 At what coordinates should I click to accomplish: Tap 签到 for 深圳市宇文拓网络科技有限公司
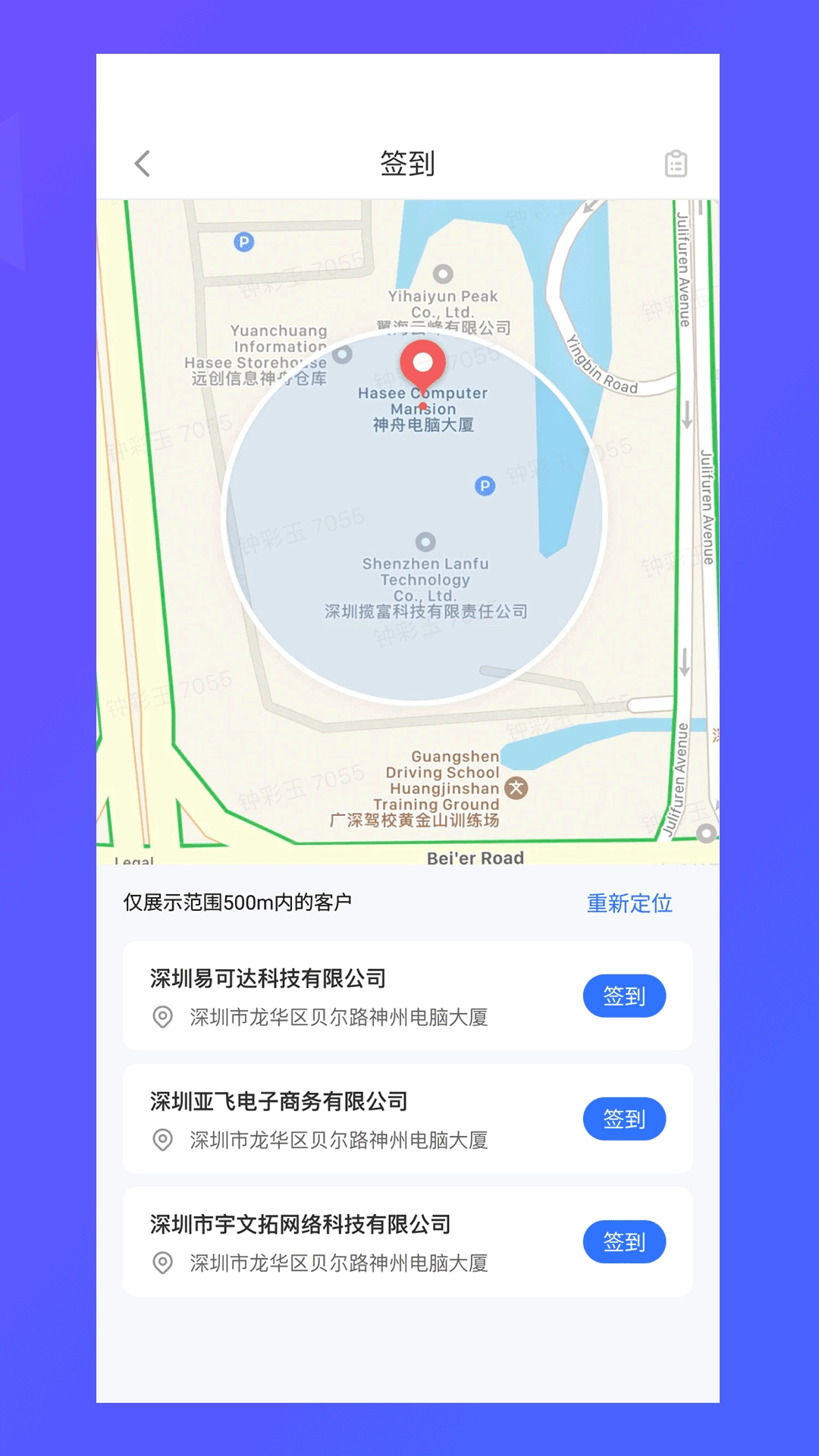click(x=624, y=1241)
